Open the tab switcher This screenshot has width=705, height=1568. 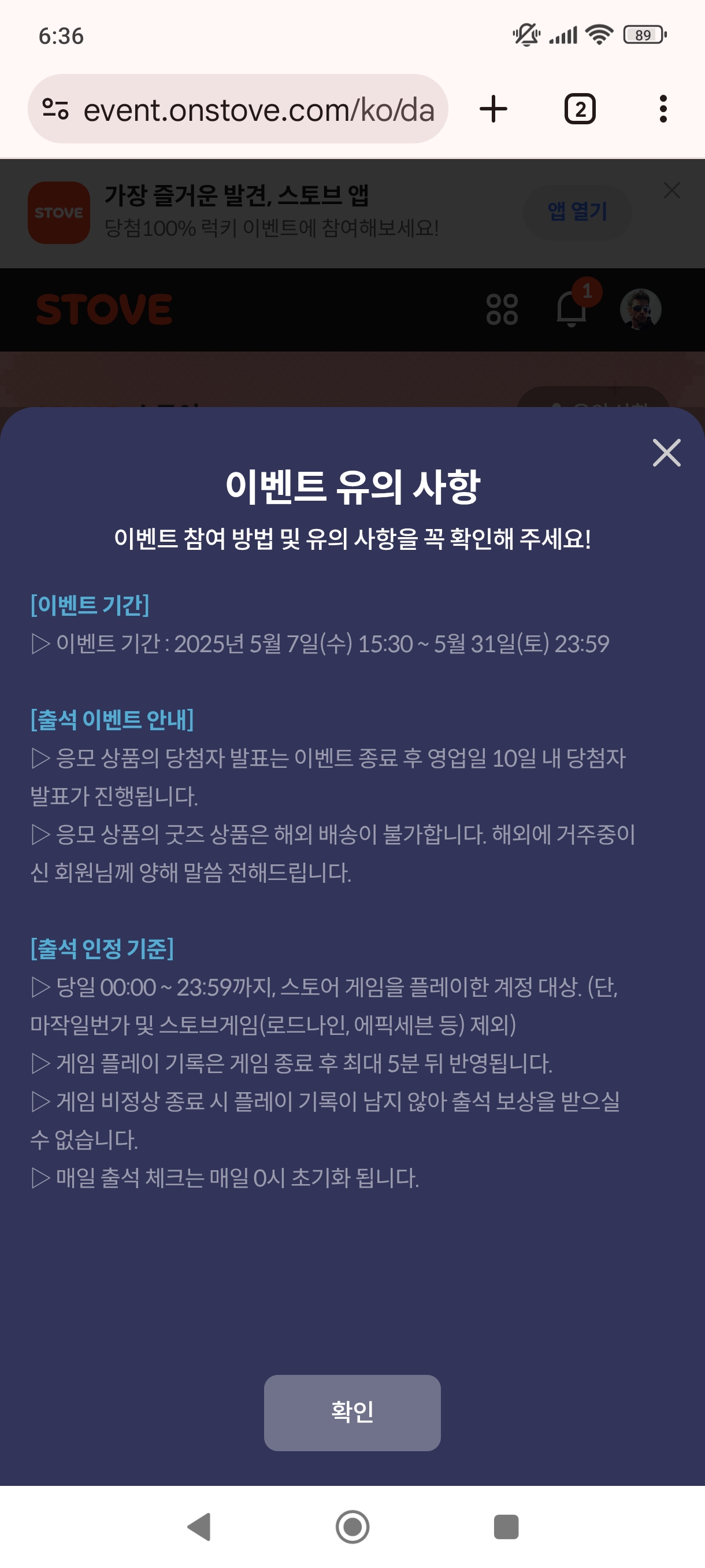[x=579, y=110]
